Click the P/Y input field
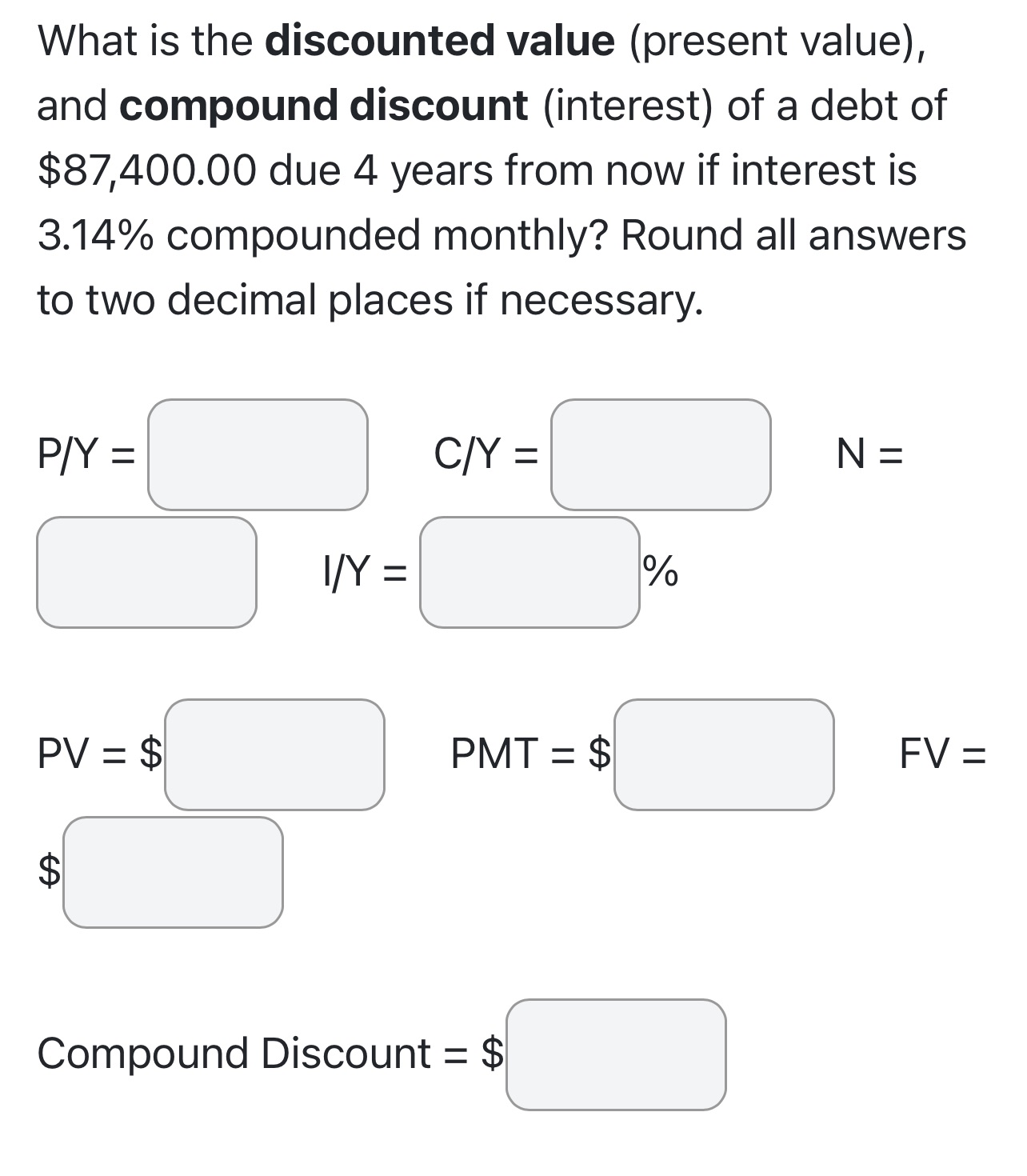This screenshot has height=1176, width=1027. 258,454
